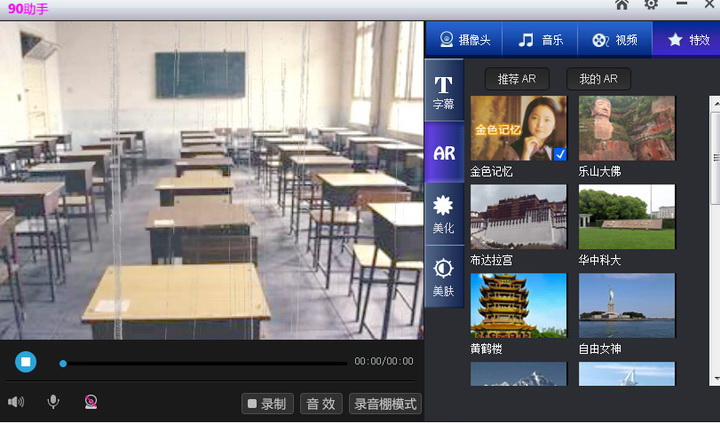Open the settings gear
The width and height of the screenshot is (720, 424).
(x=652, y=6)
